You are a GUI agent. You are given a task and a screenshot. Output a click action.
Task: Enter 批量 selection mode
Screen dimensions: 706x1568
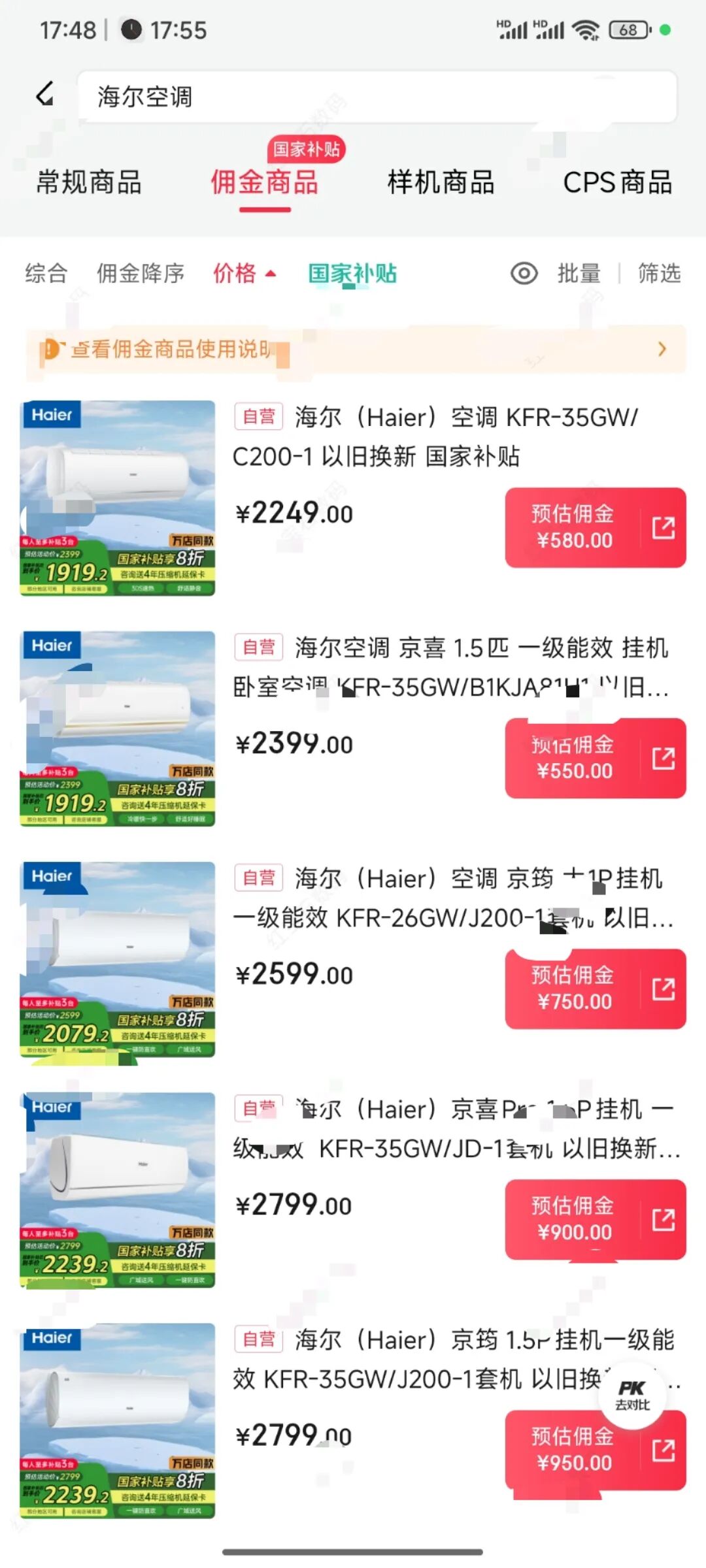coord(579,273)
